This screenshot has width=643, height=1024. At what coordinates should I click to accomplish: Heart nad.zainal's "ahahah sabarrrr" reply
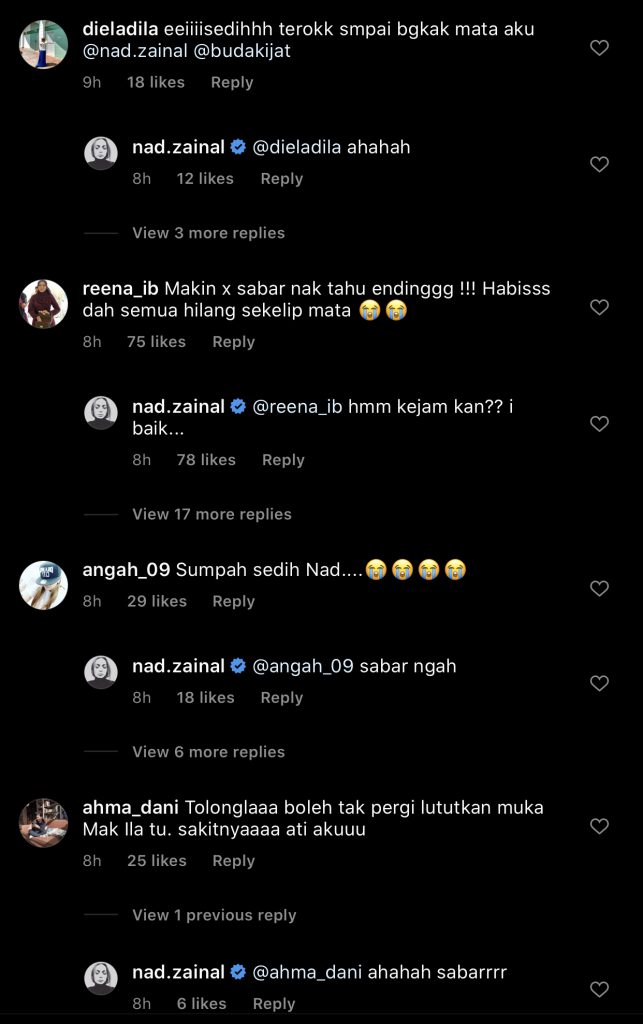(x=599, y=990)
